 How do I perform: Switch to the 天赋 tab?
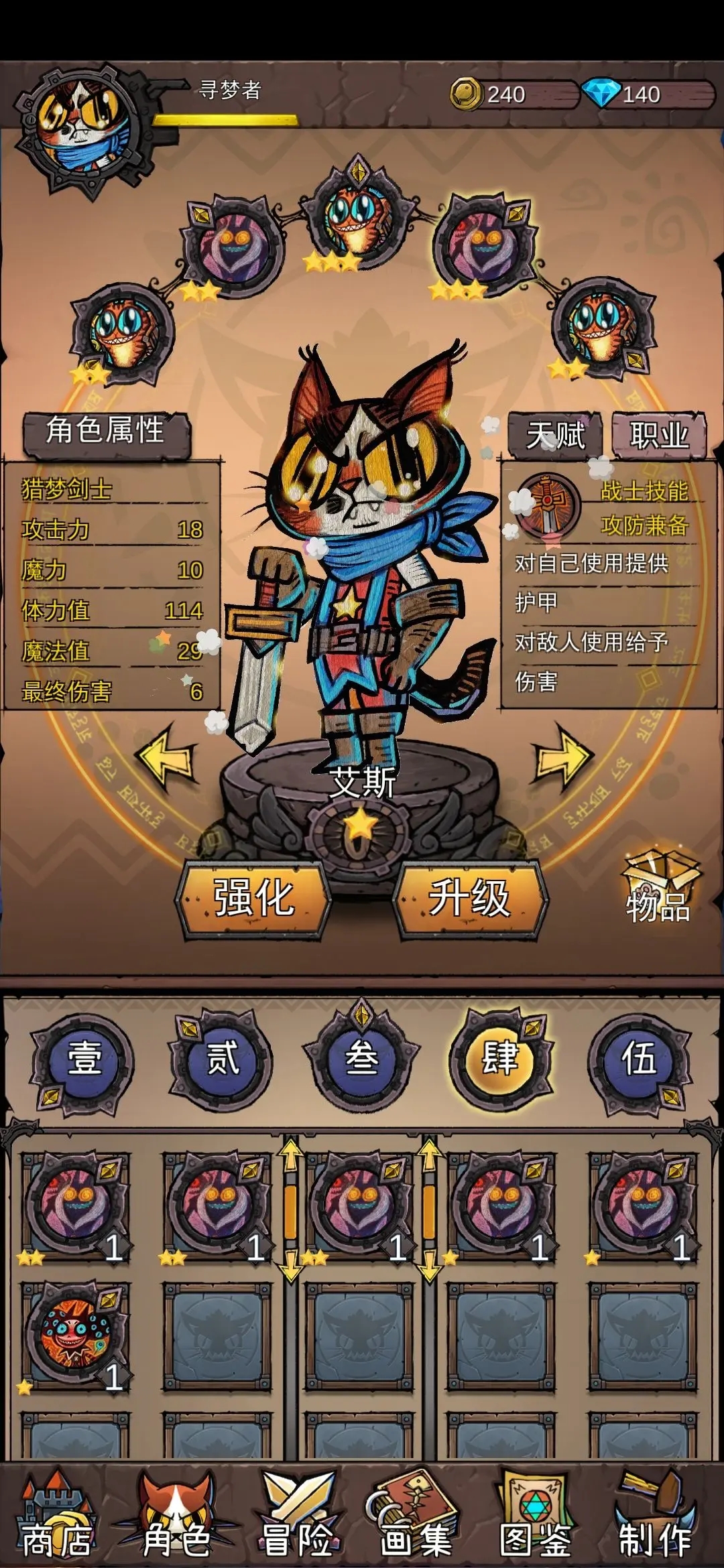[555, 436]
